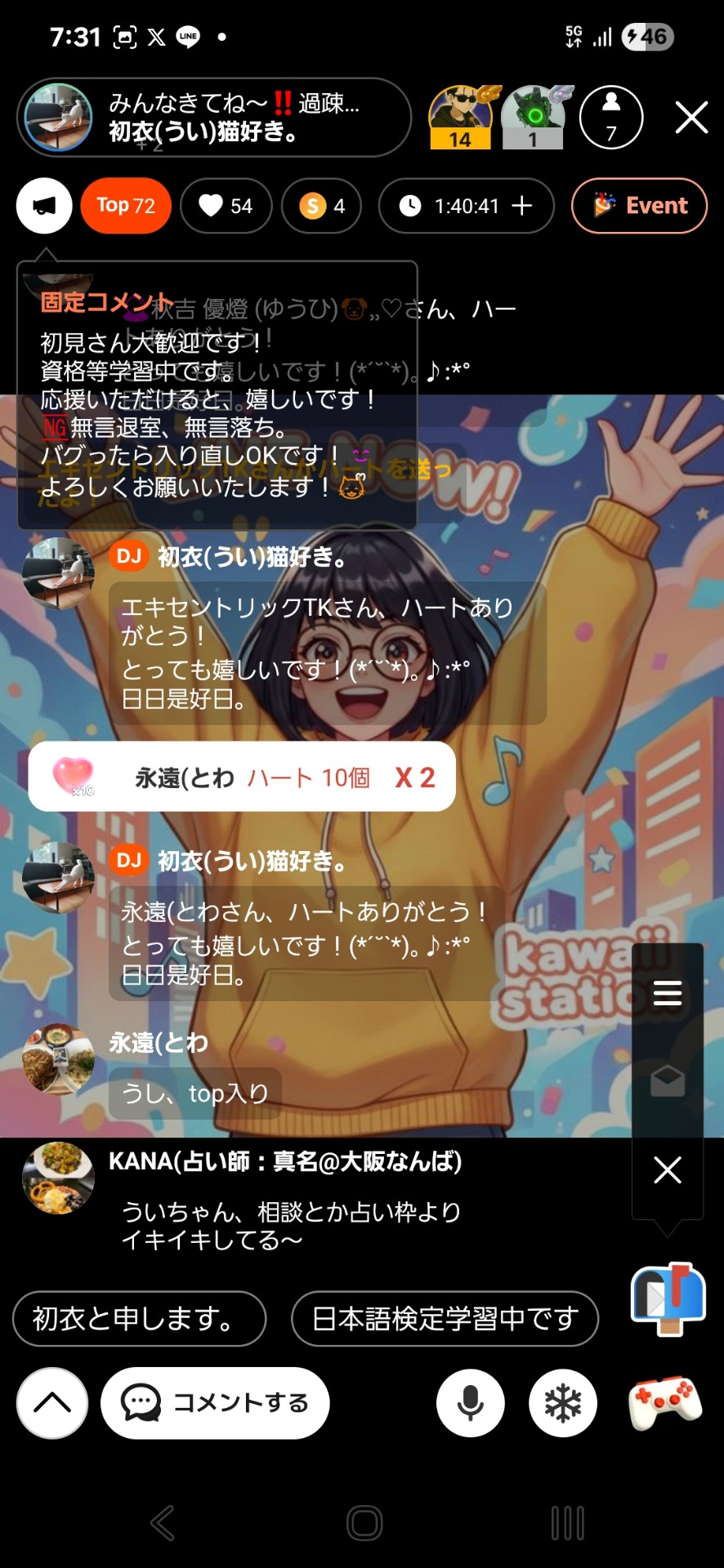Open the spoon count chip

322,206
